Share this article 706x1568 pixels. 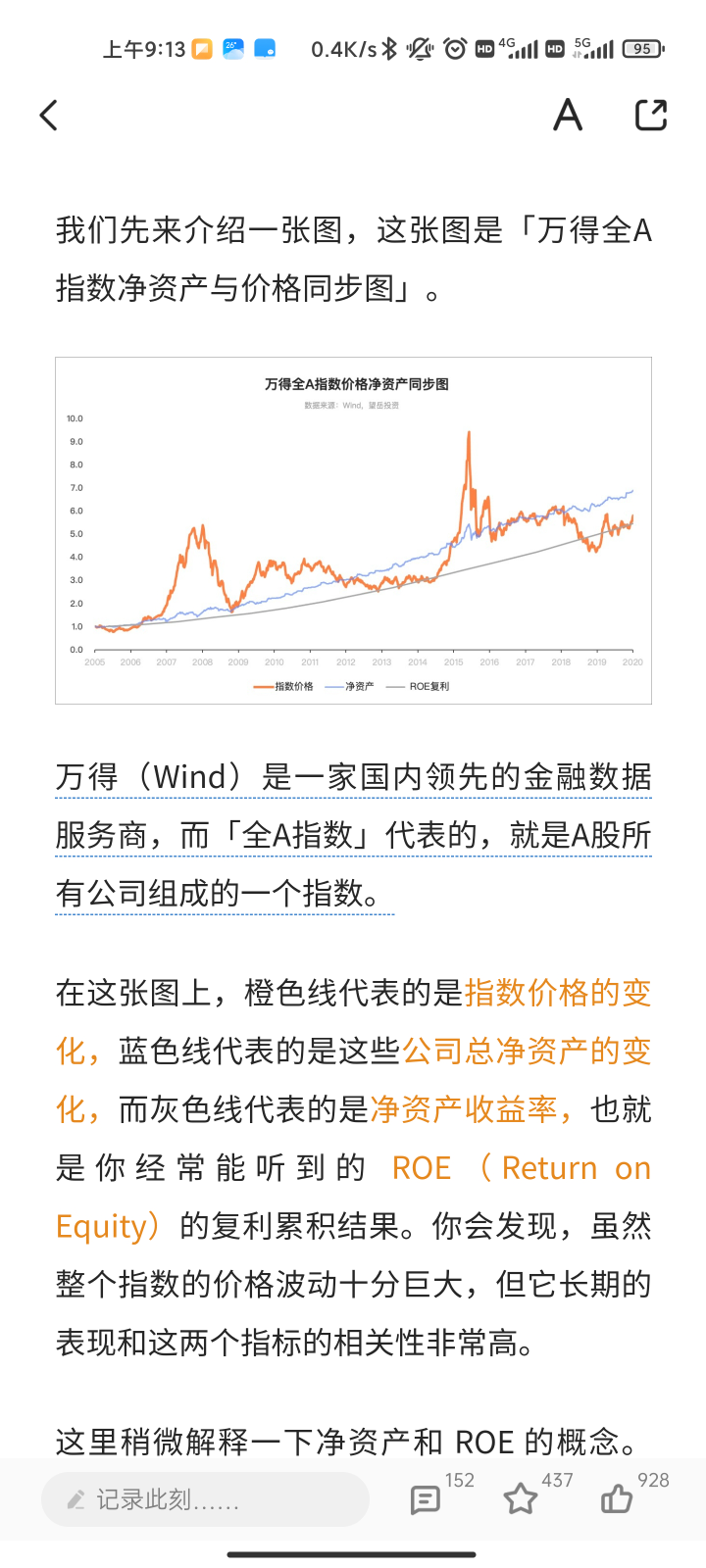coord(651,116)
